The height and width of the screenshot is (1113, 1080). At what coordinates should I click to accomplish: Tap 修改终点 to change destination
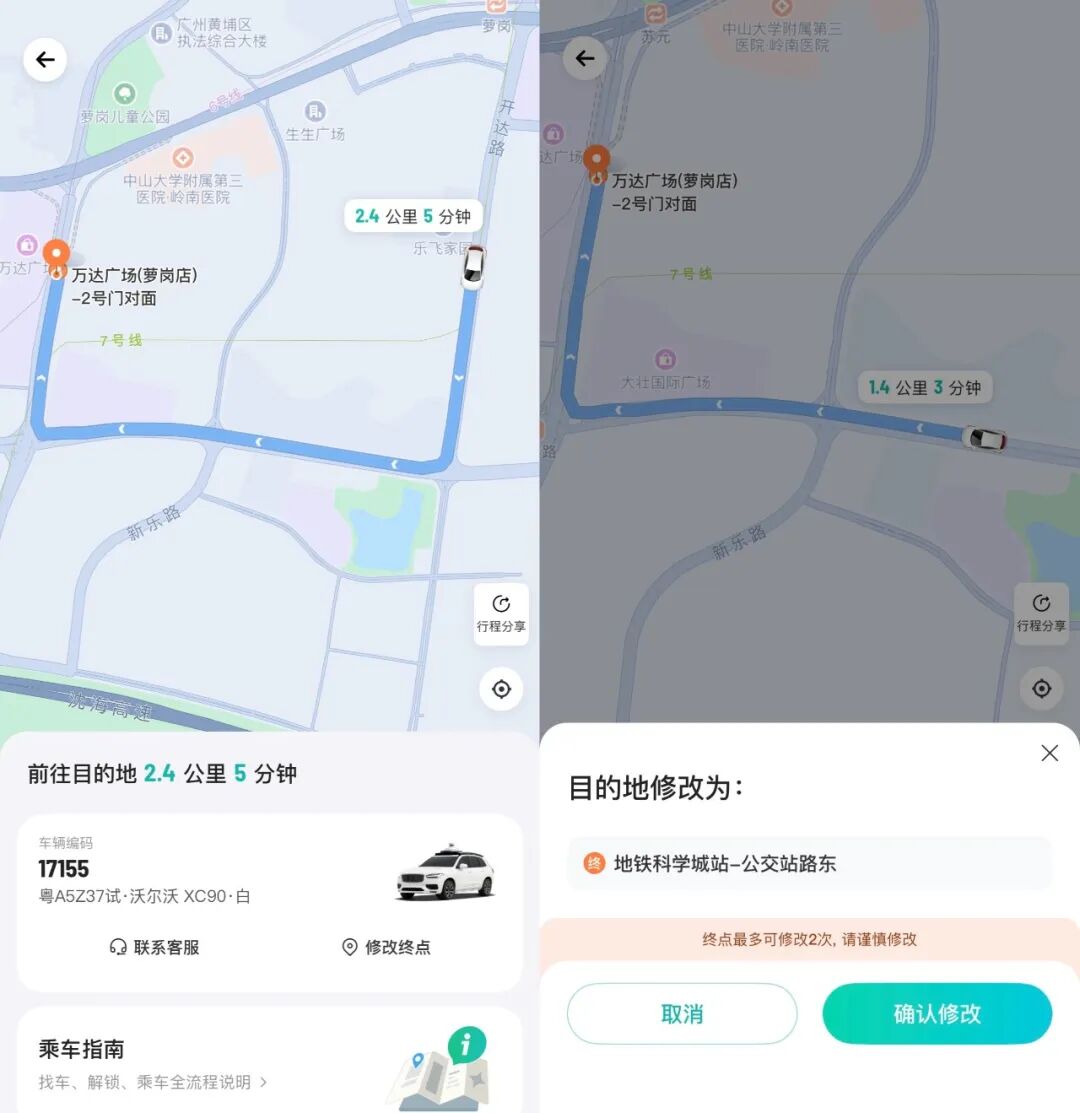pyautogui.click(x=386, y=947)
